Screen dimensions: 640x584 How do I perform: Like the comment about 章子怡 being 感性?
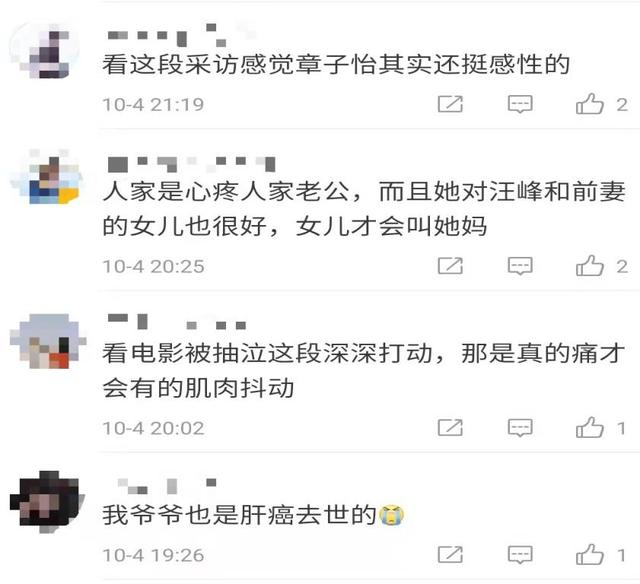(590, 103)
